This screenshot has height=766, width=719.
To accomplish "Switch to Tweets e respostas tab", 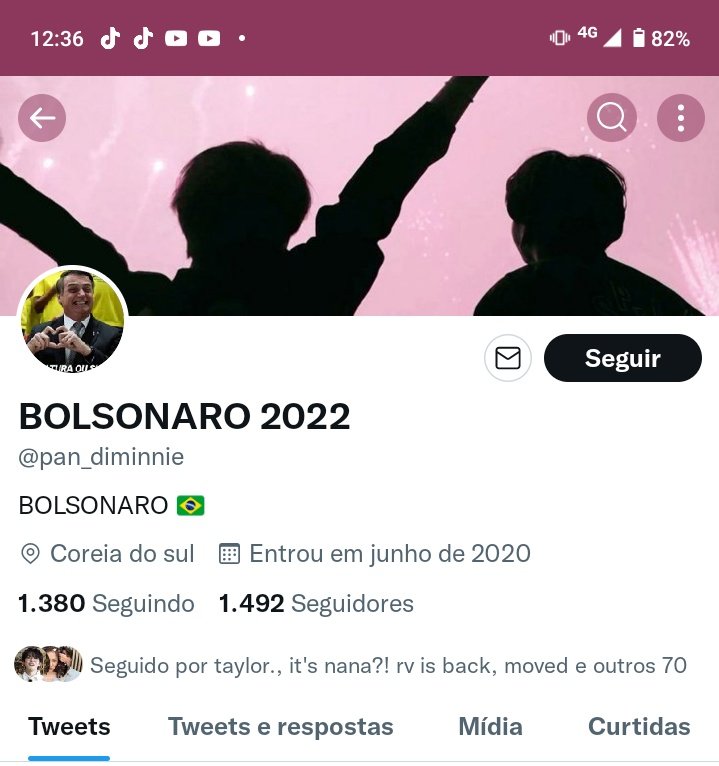I will pos(281,726).
